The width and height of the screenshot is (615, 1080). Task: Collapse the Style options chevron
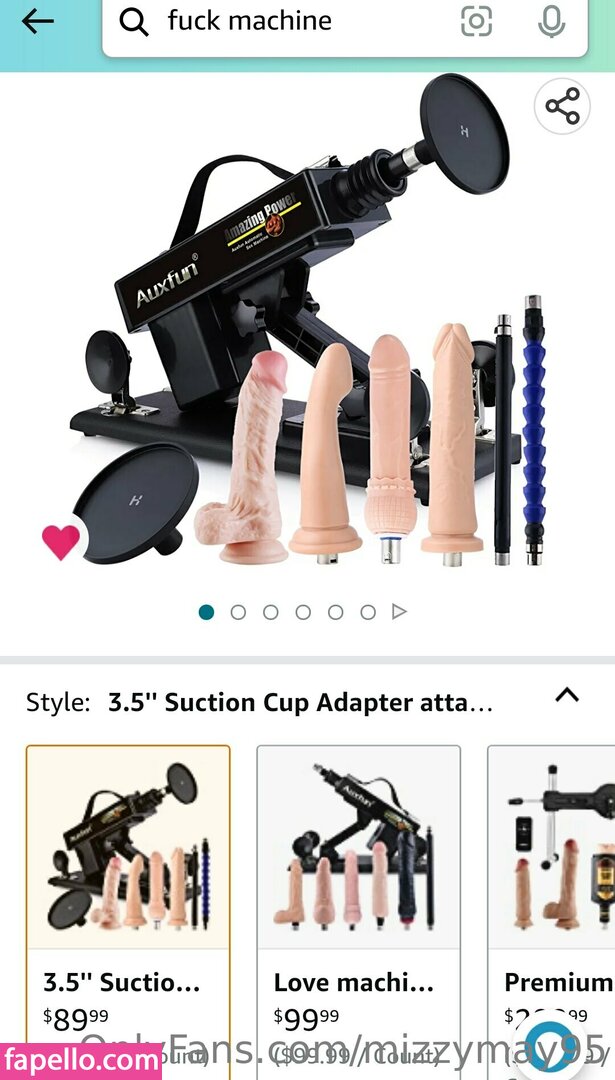(x=567, y=695)
